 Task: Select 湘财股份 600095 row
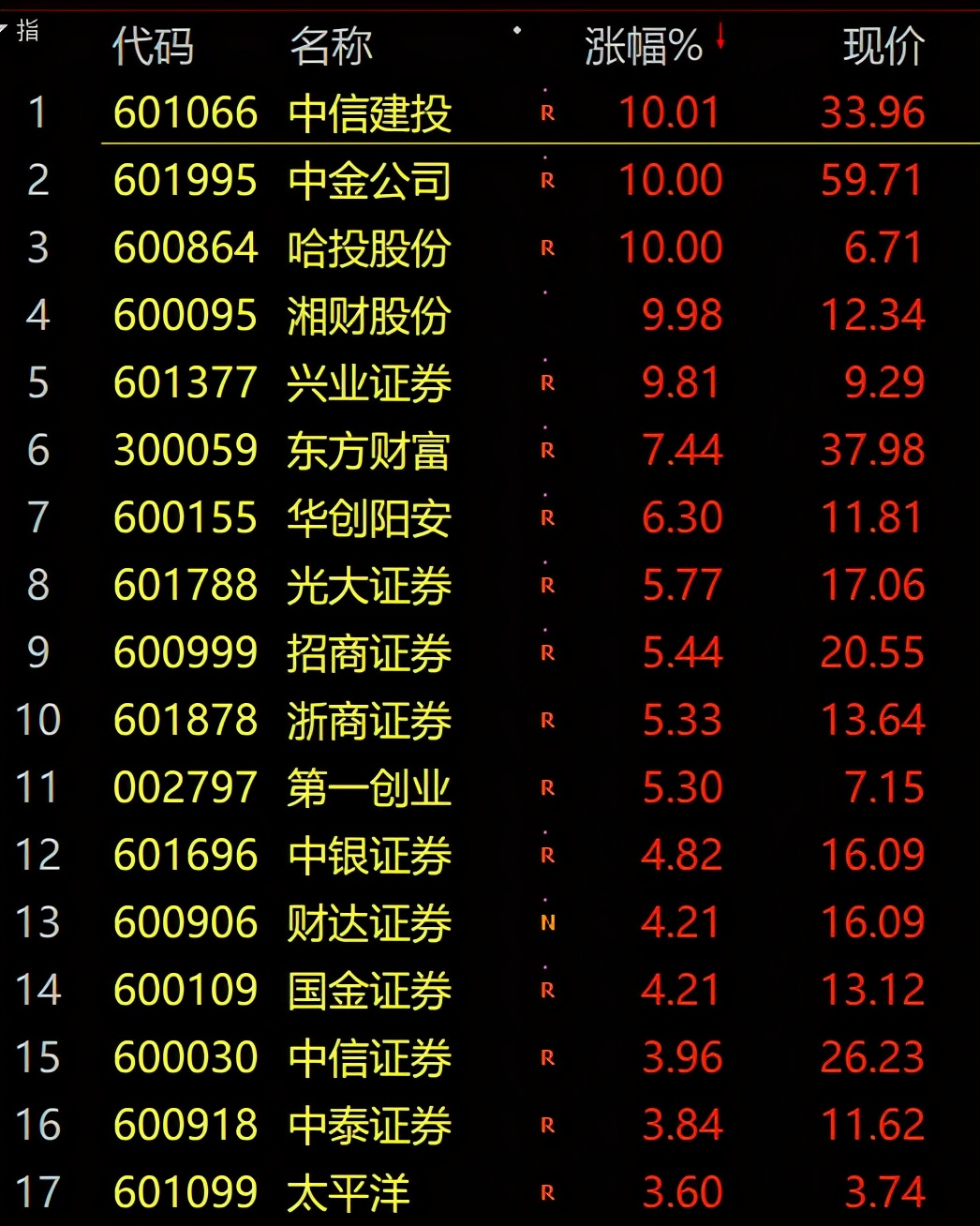[x=369, y=316]
